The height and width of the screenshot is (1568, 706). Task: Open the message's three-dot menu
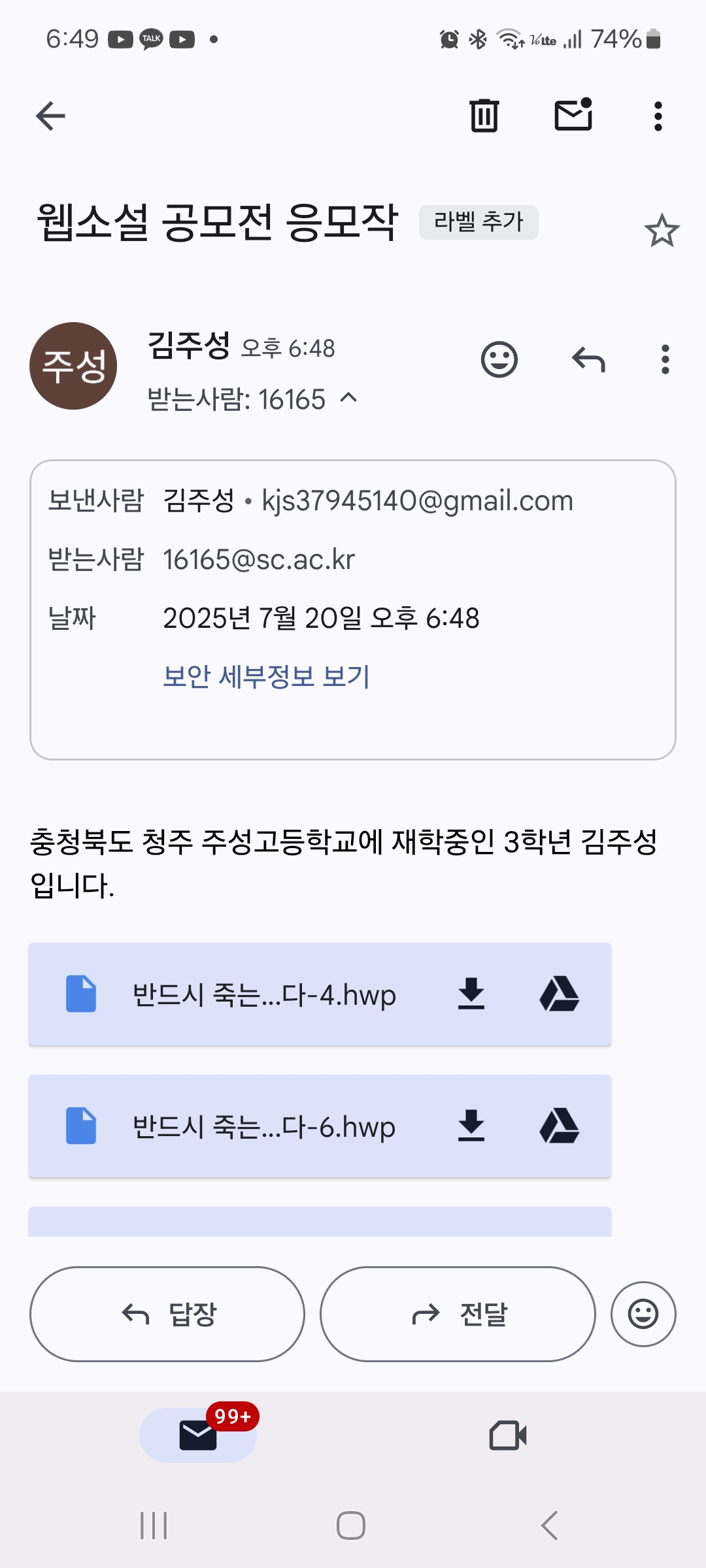pyautogui.click(x=665, y=359)
